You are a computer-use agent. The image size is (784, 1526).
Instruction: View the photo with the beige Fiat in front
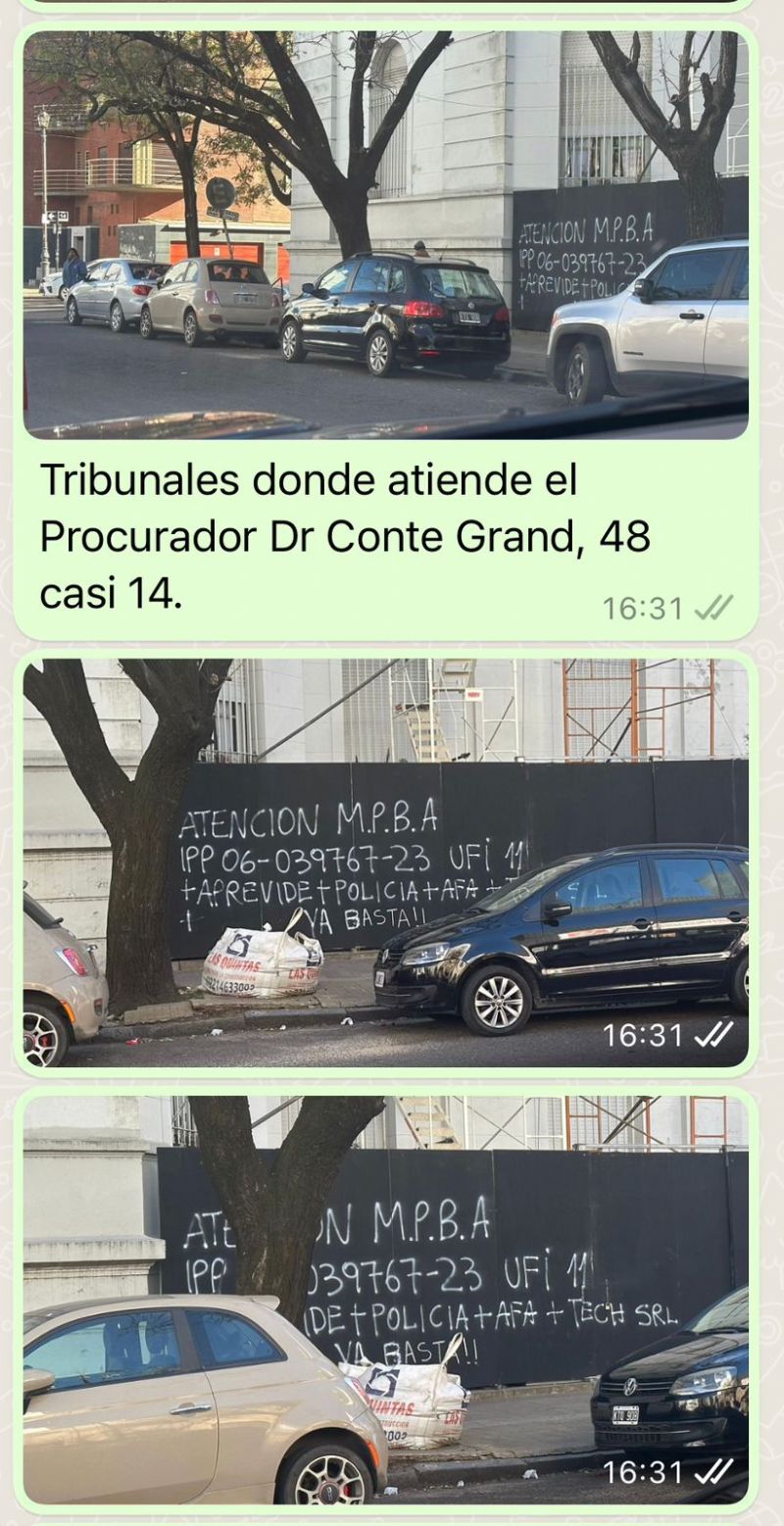point(386,1299)
